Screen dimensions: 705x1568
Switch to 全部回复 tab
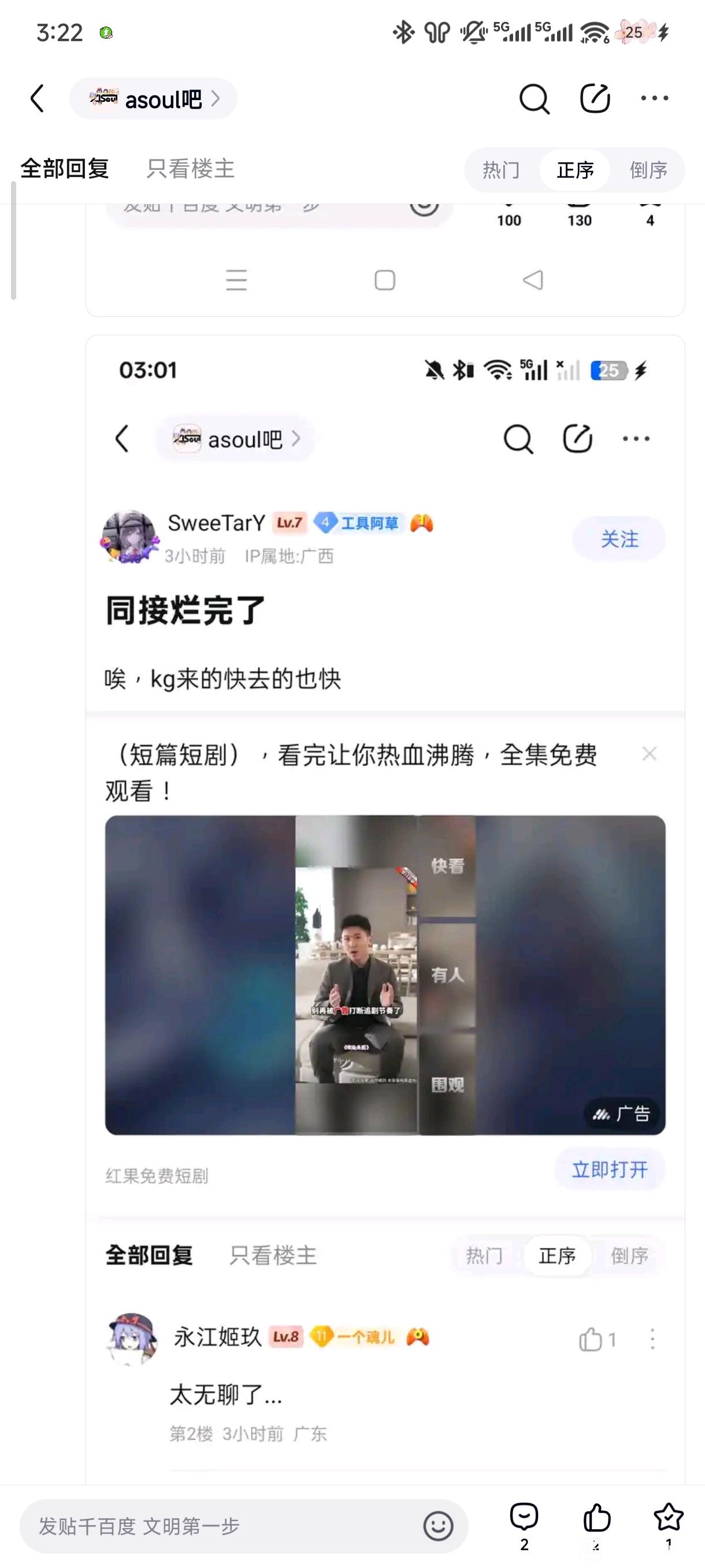click(x=65, y=169)
